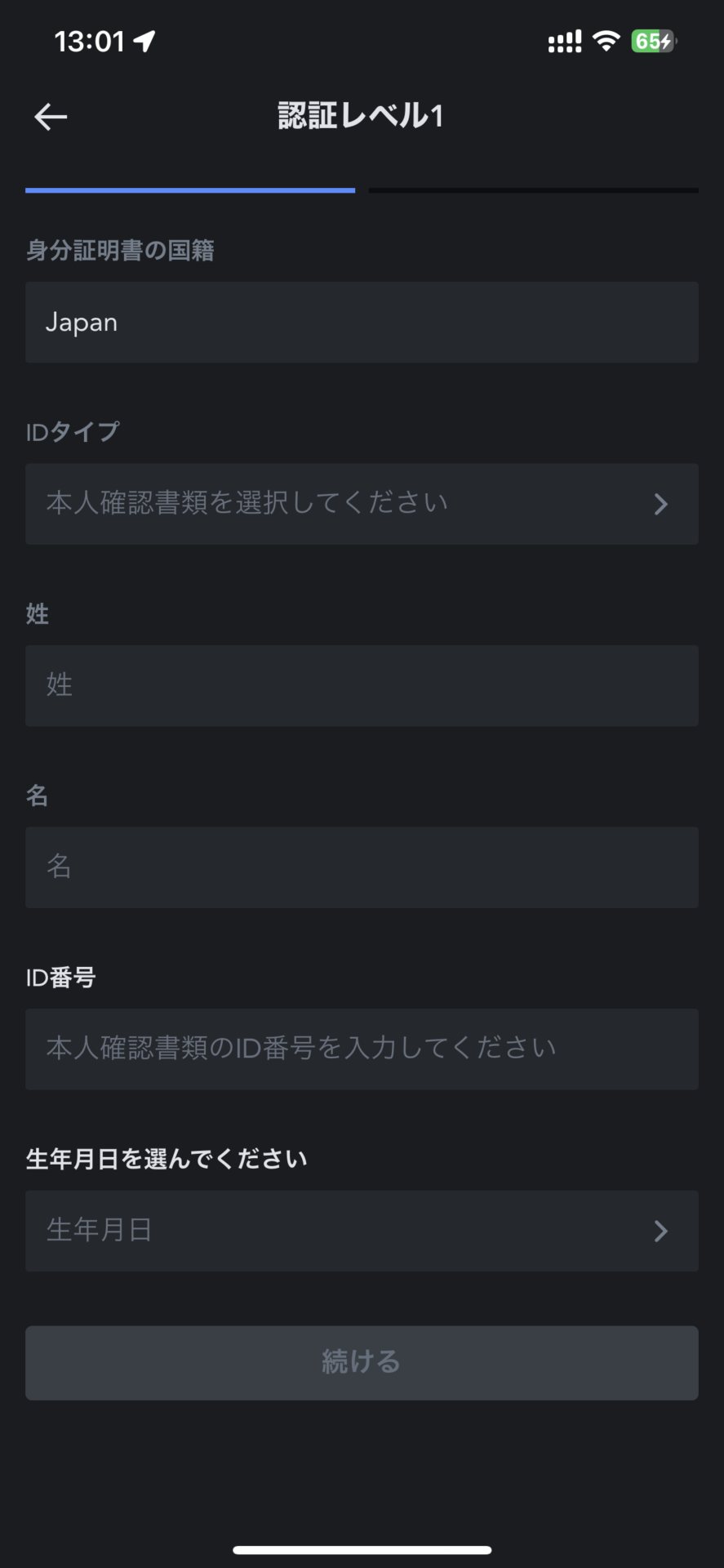Focus the 姓 surname input field
724x1568 pixels.
[x=362, y=686]
